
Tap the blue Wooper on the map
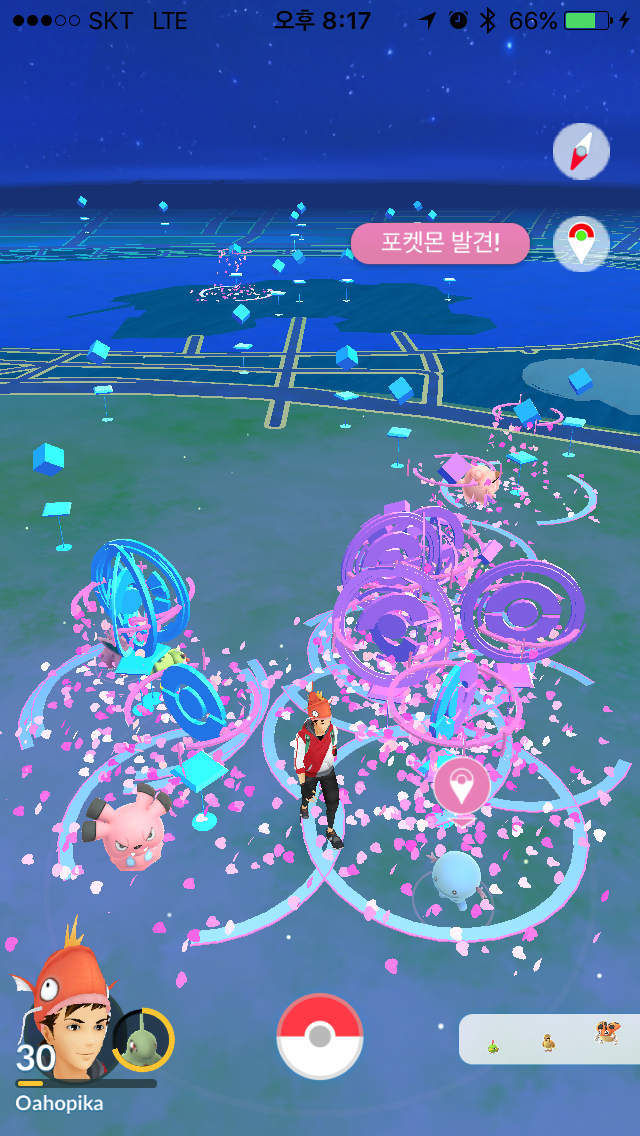point(457,877)
